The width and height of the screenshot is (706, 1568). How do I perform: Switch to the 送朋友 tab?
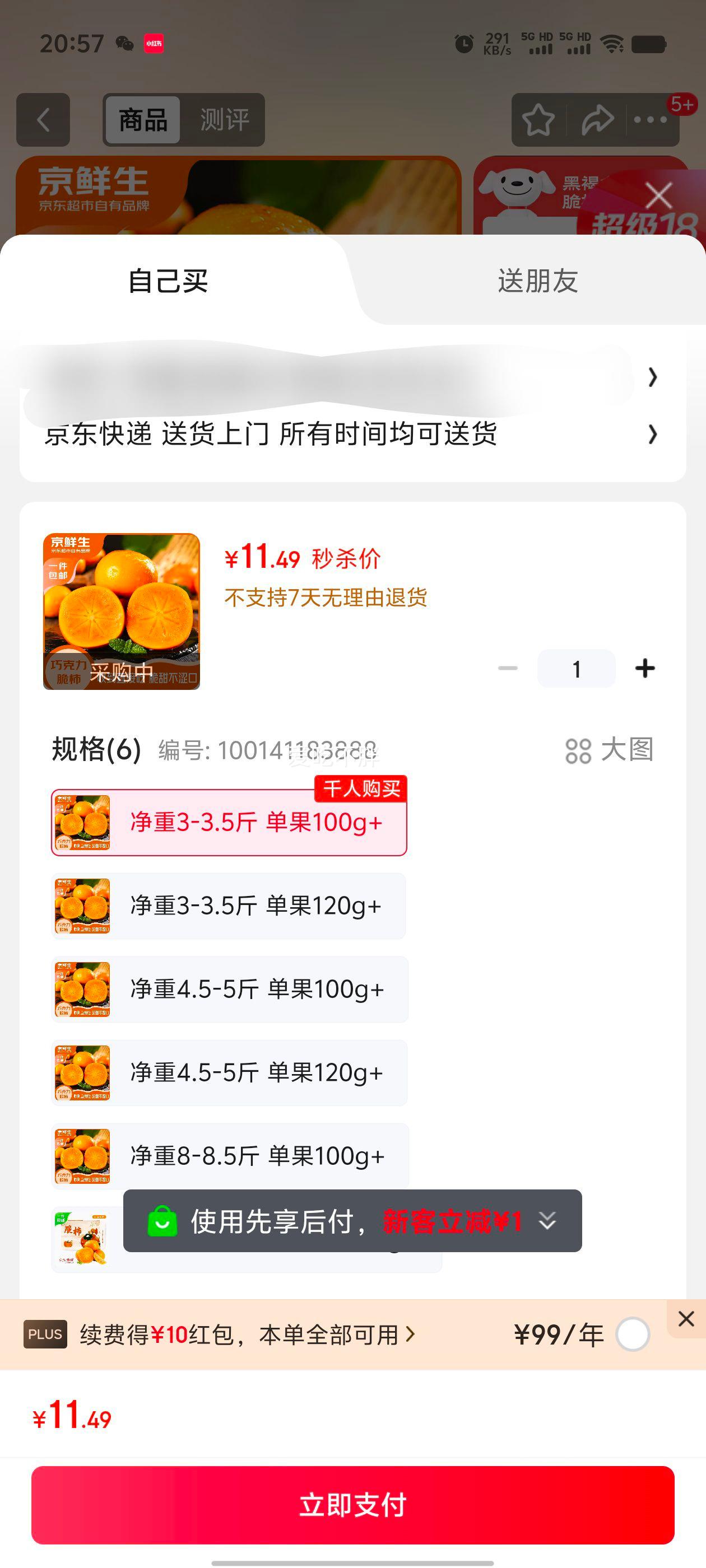[537, 281]
